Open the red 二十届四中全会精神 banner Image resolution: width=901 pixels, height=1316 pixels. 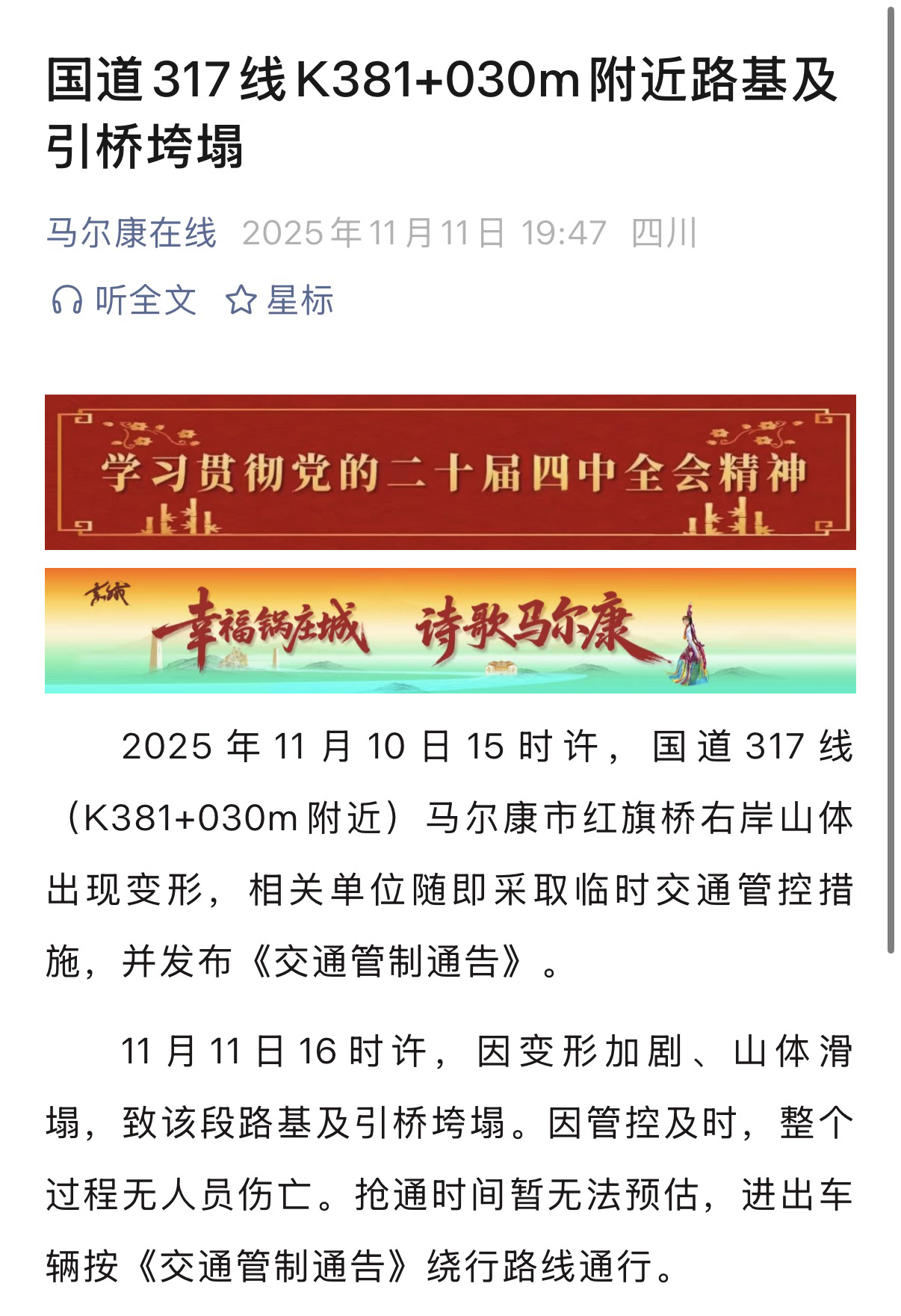coord(450,472)
